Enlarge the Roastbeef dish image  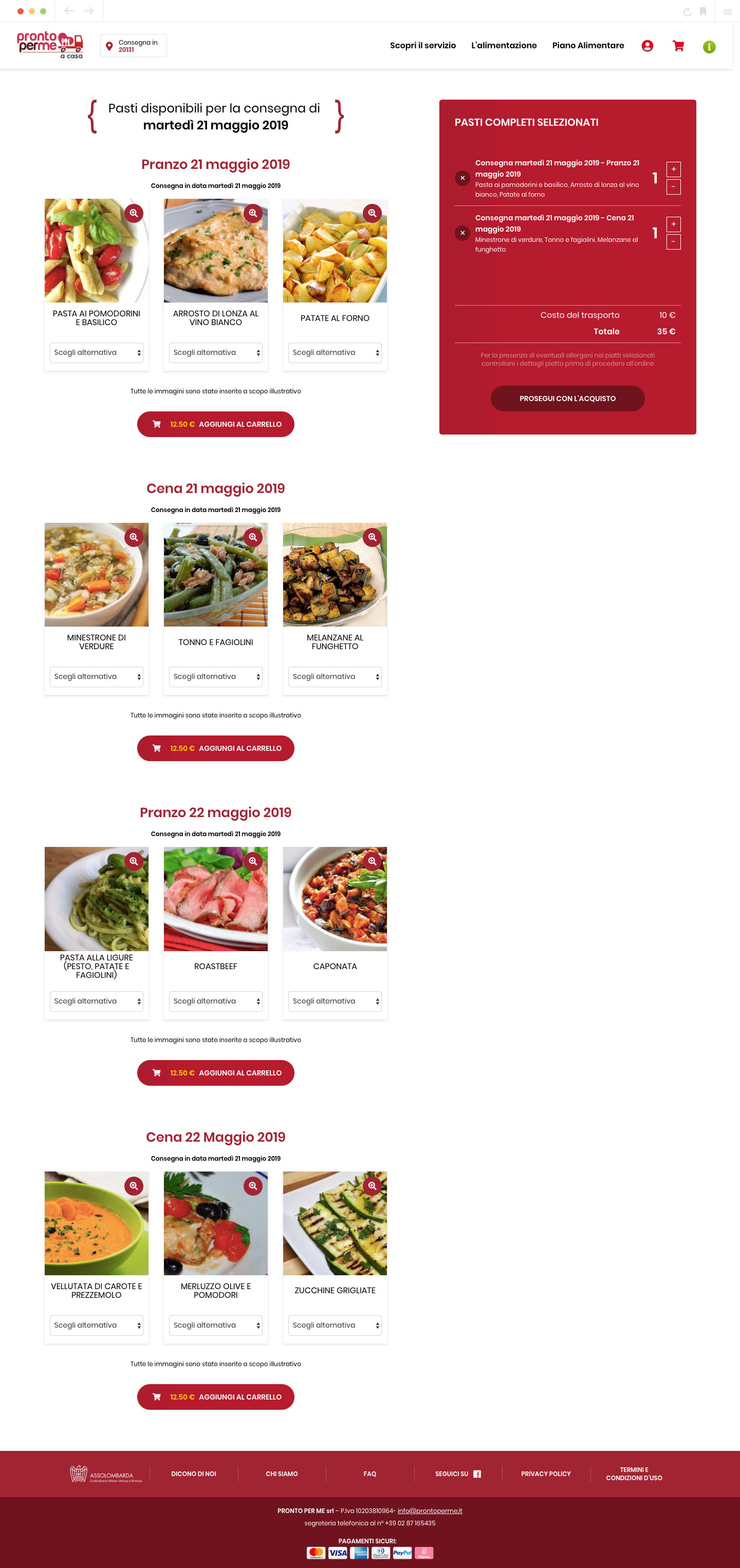(x=253, y=861)
